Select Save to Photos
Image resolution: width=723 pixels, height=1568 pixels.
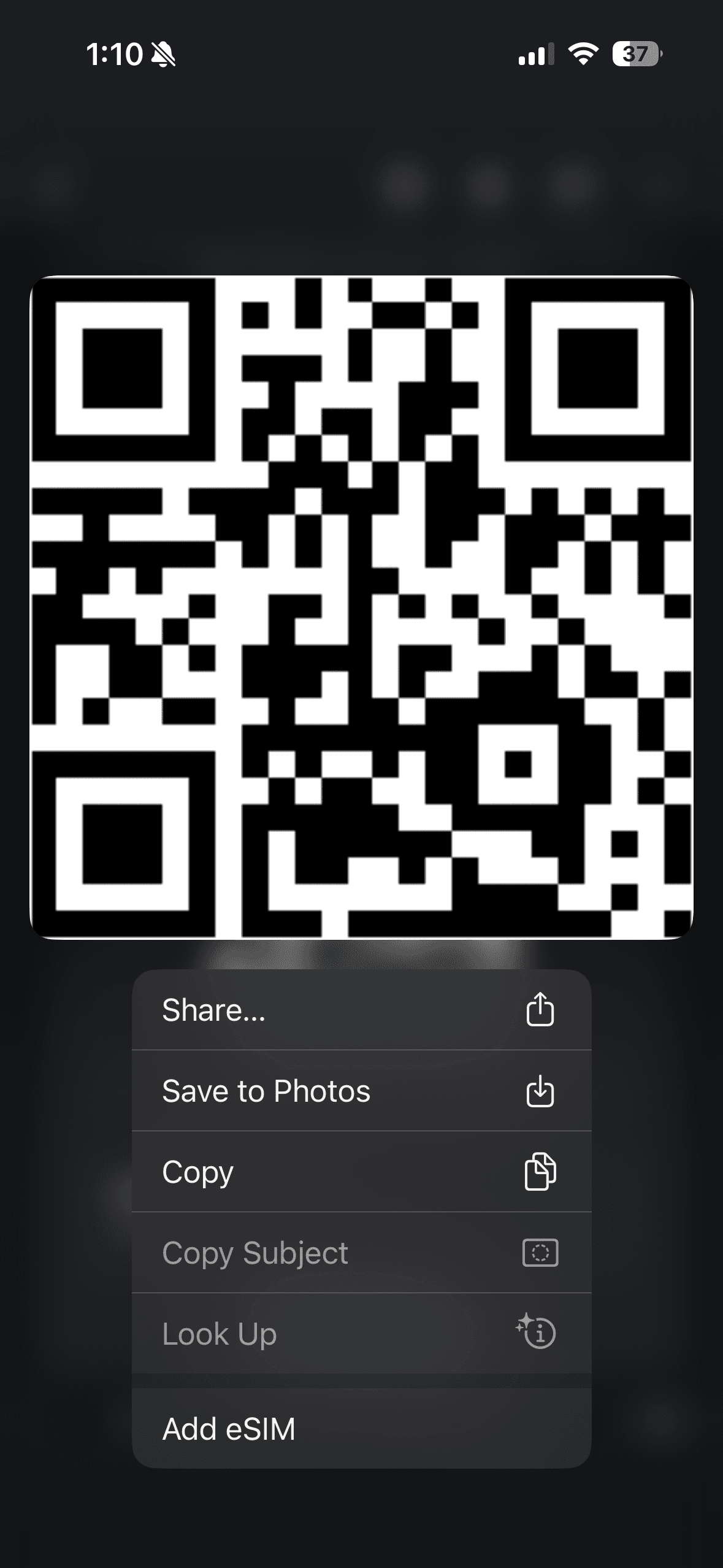click(361, 1091)
